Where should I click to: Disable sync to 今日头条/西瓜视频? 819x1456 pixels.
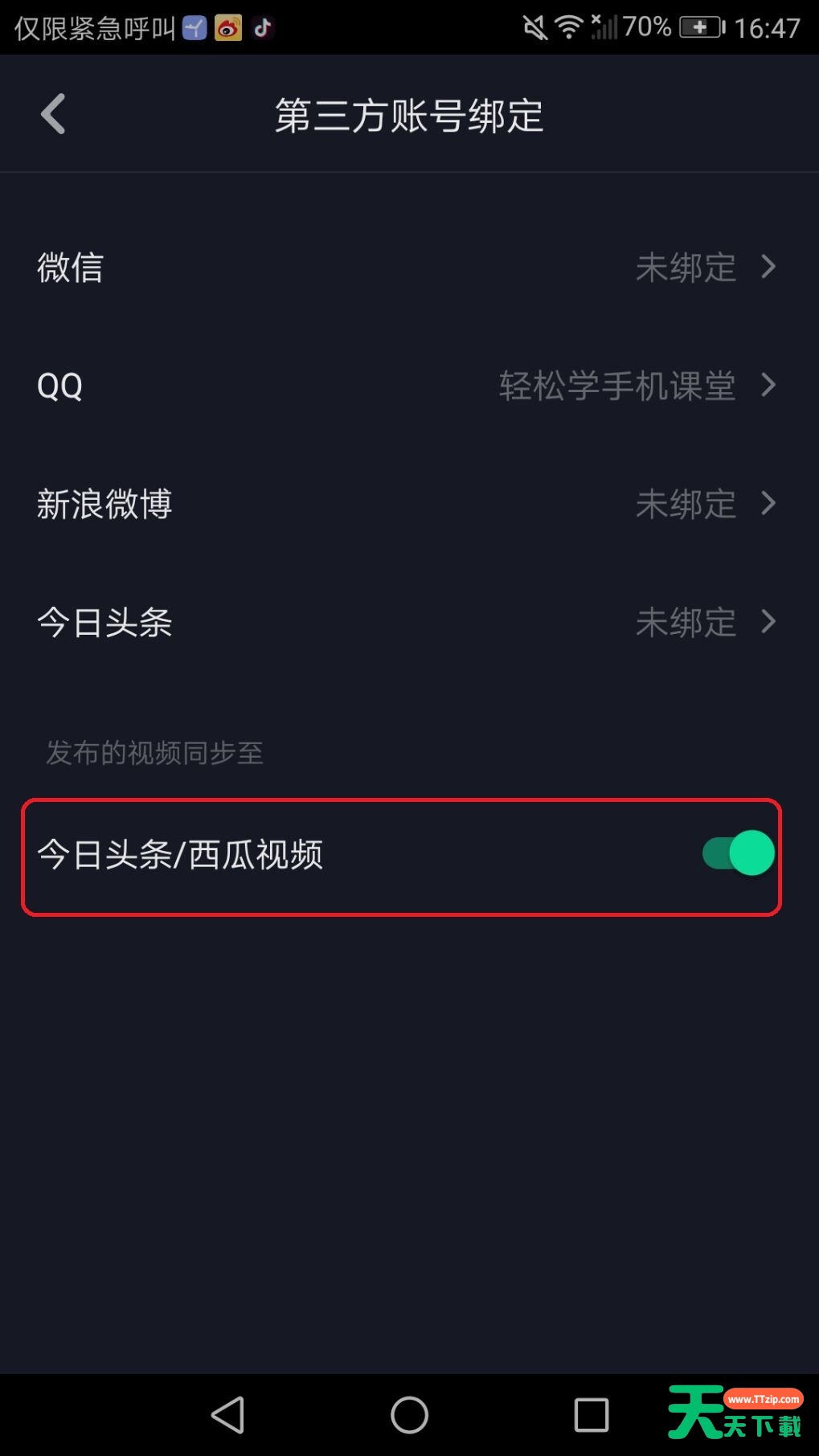tap(738, 853)
